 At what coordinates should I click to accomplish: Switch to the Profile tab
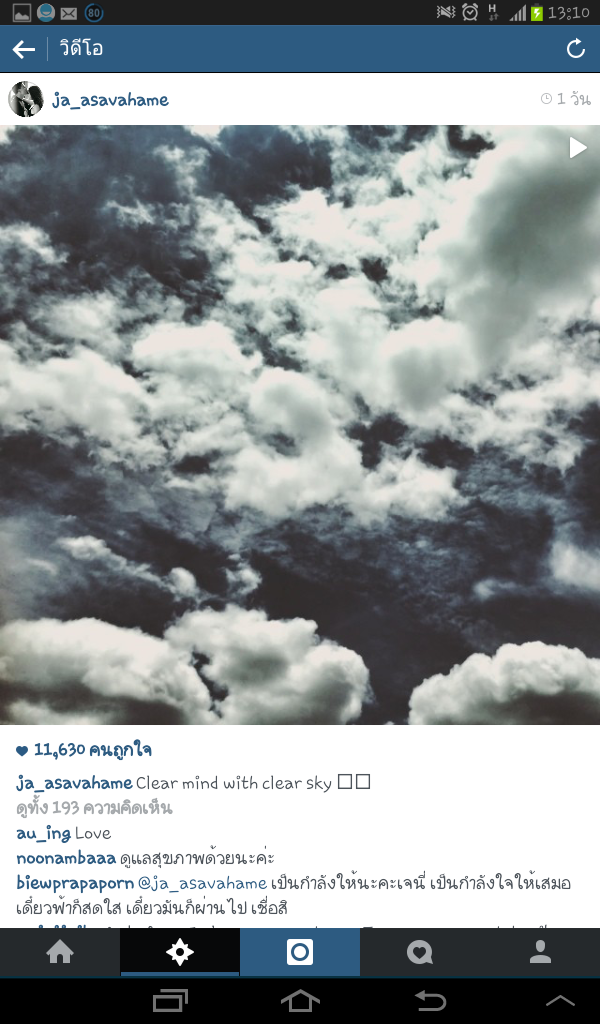point(540,952)
